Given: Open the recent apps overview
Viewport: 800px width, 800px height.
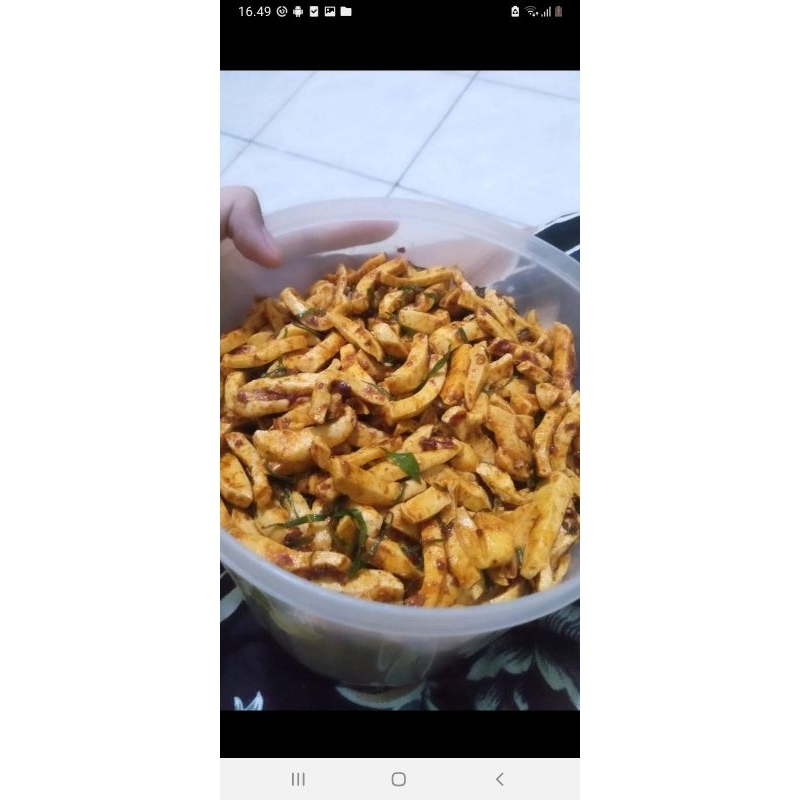Looking at the screenshot, I should point(298,779).
